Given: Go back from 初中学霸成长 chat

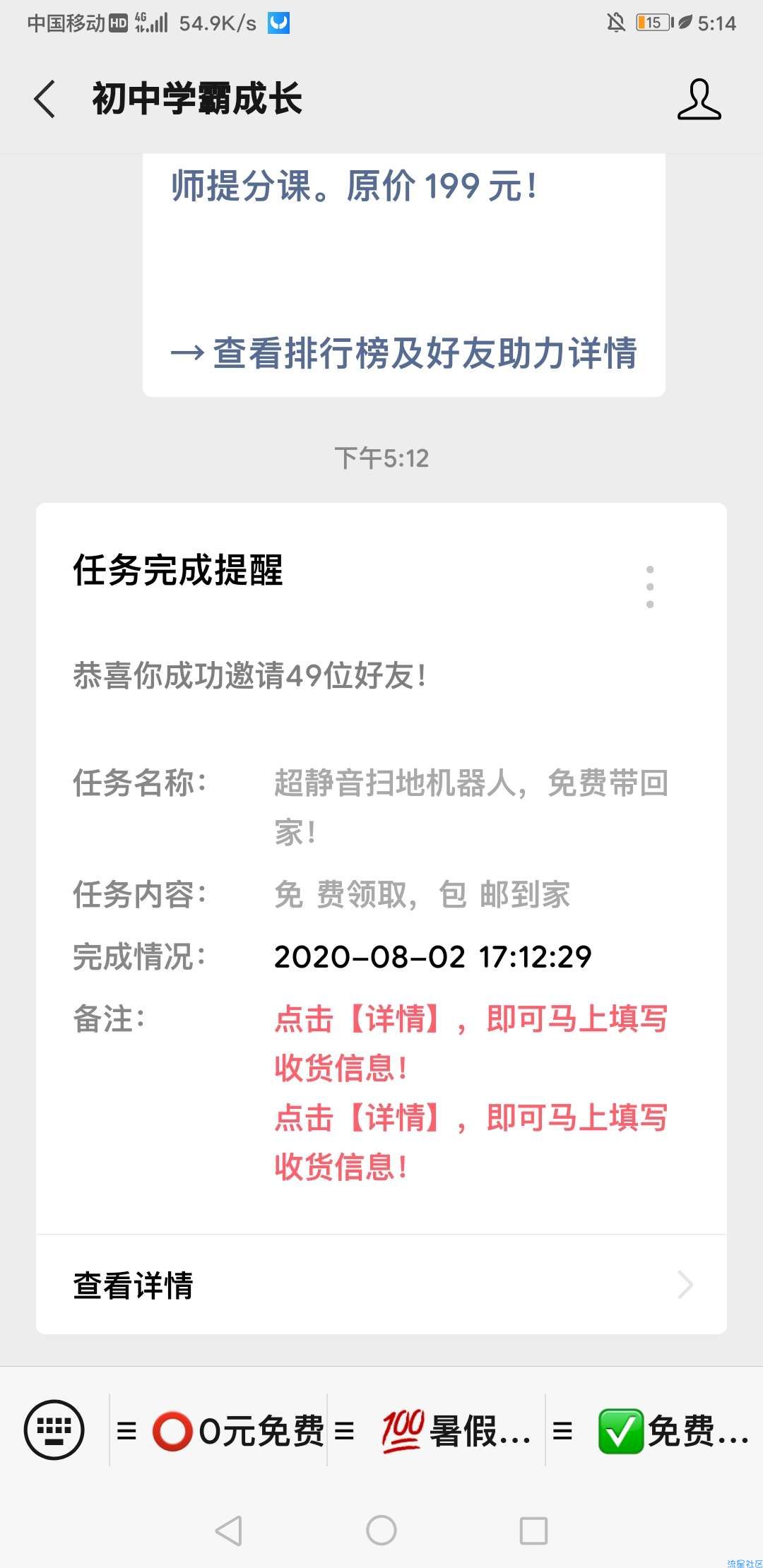Looking at the screenshot, I should [45, 99].
